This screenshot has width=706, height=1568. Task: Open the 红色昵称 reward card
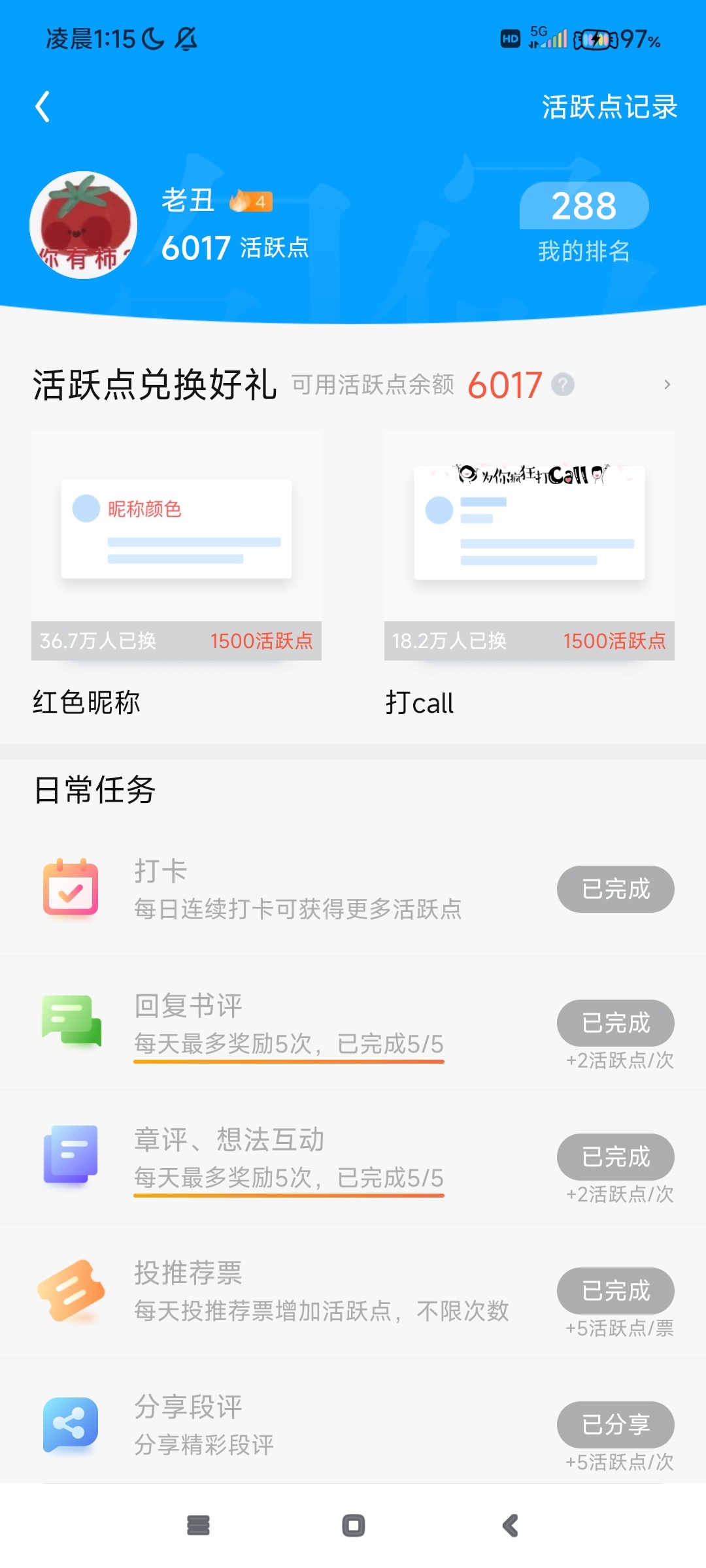176,573
